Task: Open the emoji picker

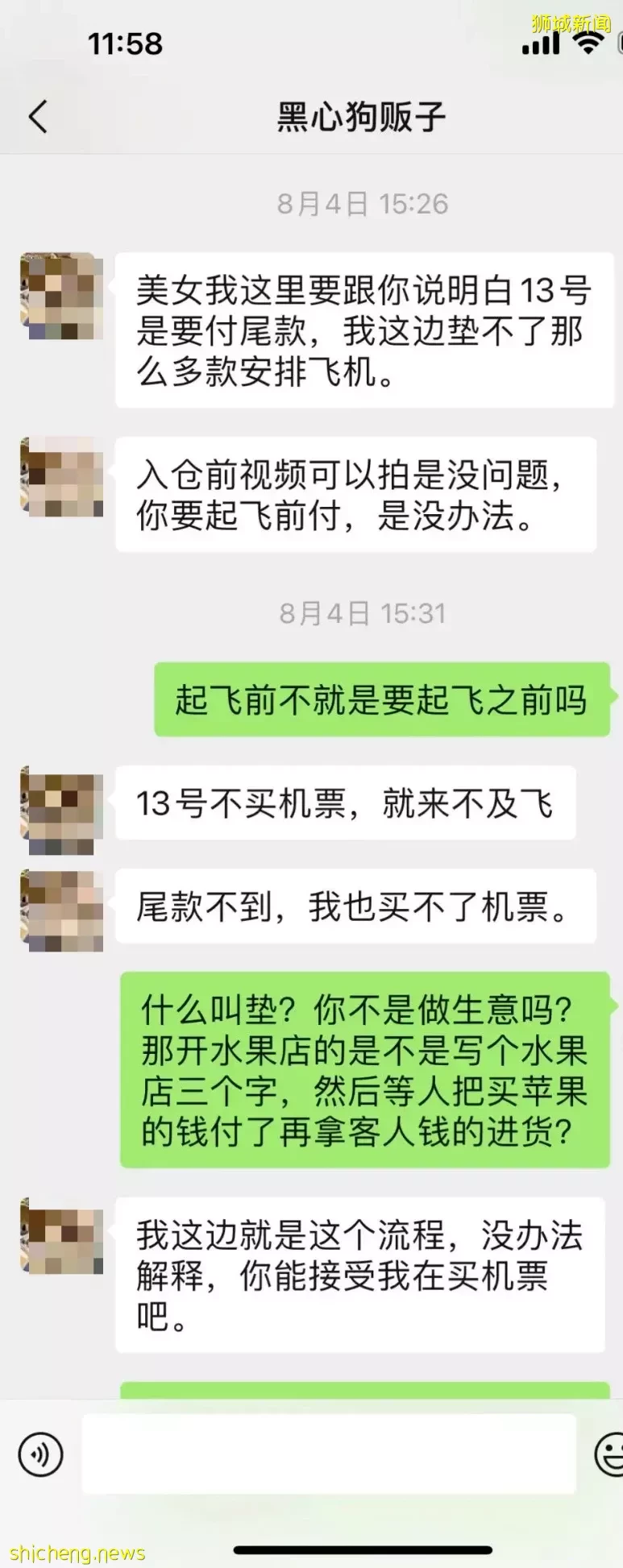Action: pyautogui.click(x=609, y=1454)
